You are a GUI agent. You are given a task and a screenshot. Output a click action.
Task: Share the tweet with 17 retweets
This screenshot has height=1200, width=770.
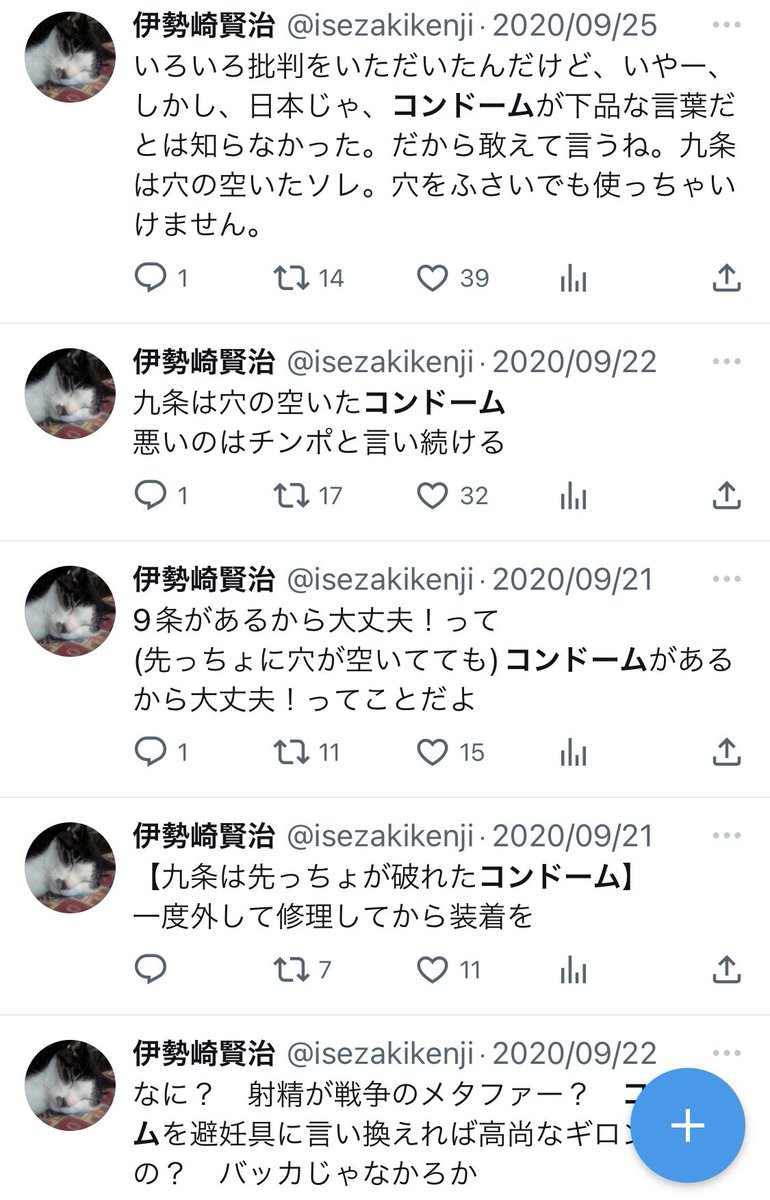(x=726, y=495)
